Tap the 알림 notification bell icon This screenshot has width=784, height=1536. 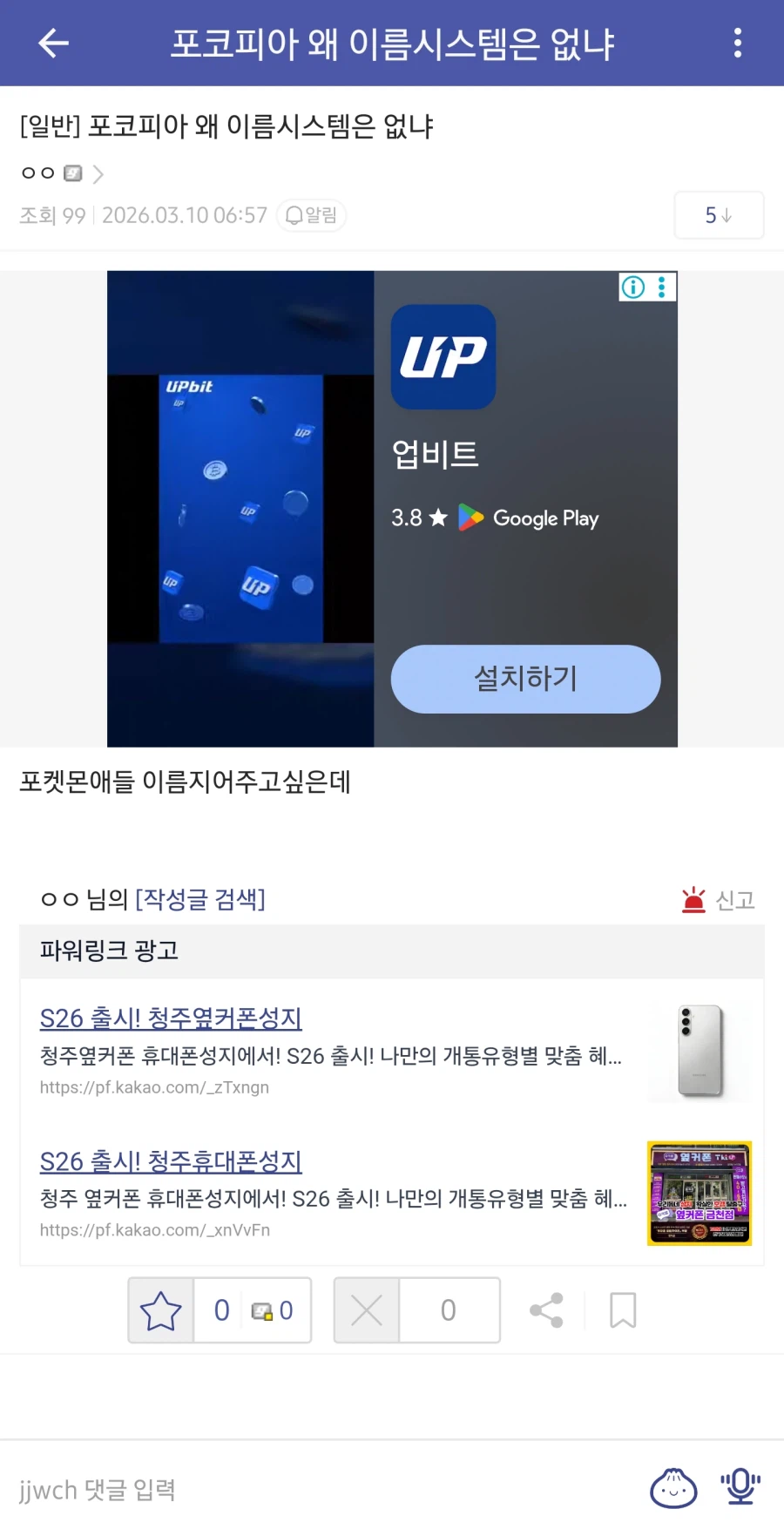(x=311, y=215)
